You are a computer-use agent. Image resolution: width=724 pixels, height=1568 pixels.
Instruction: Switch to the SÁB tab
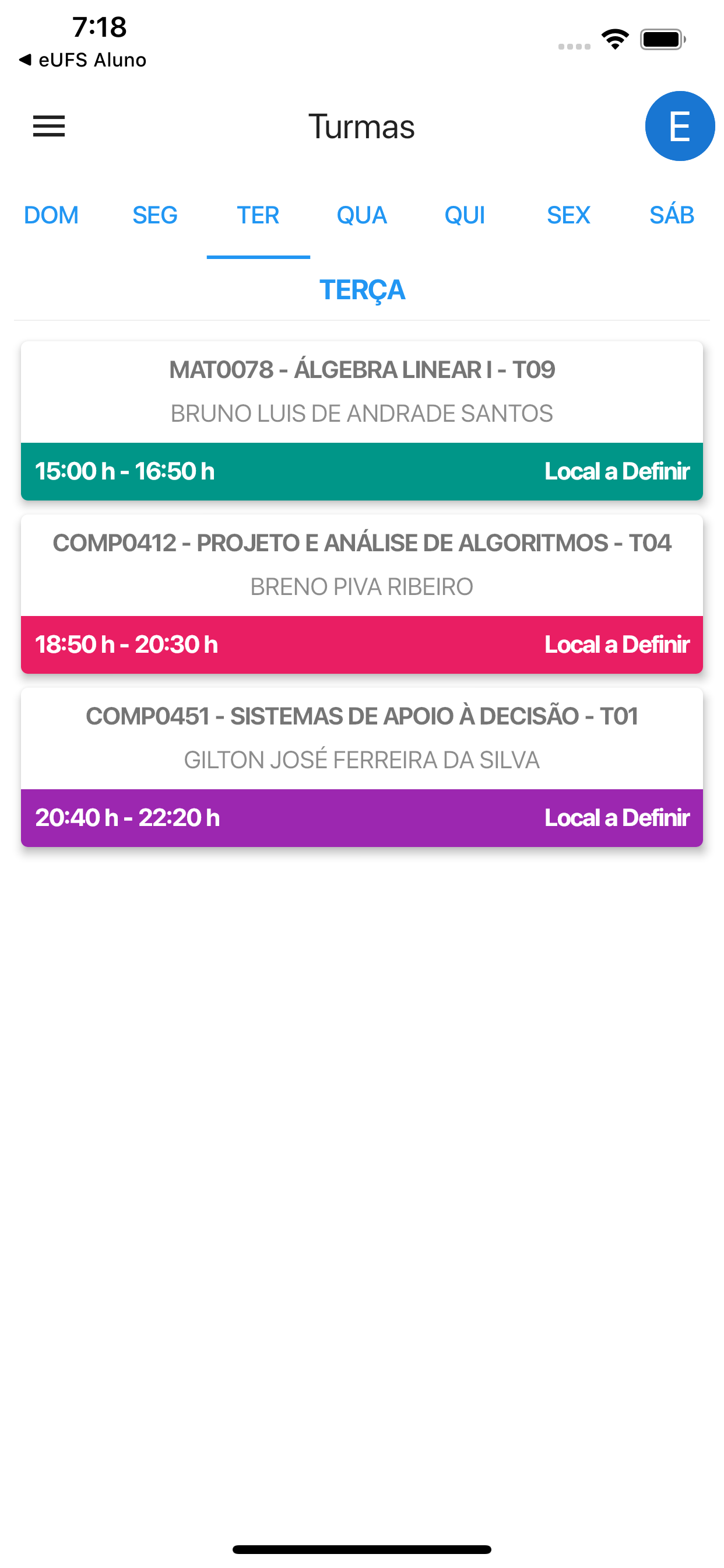[x=672, y=215]
